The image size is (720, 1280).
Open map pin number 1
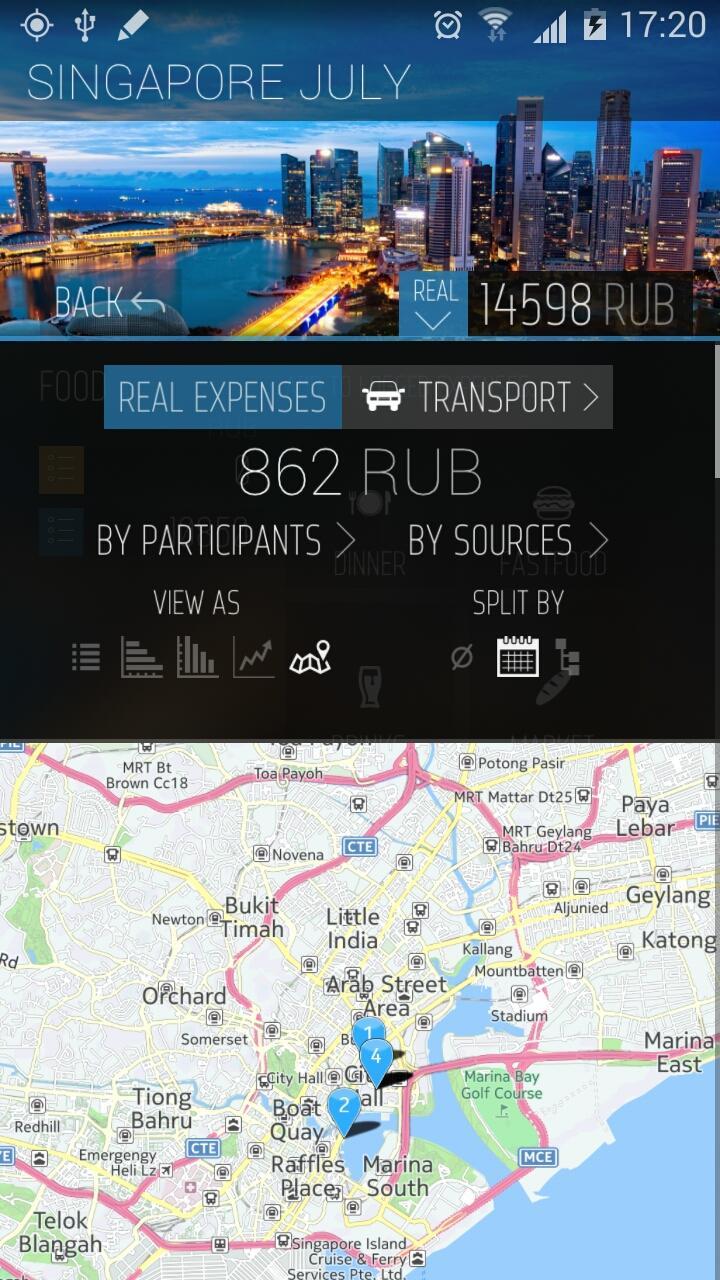point(368,1032)
